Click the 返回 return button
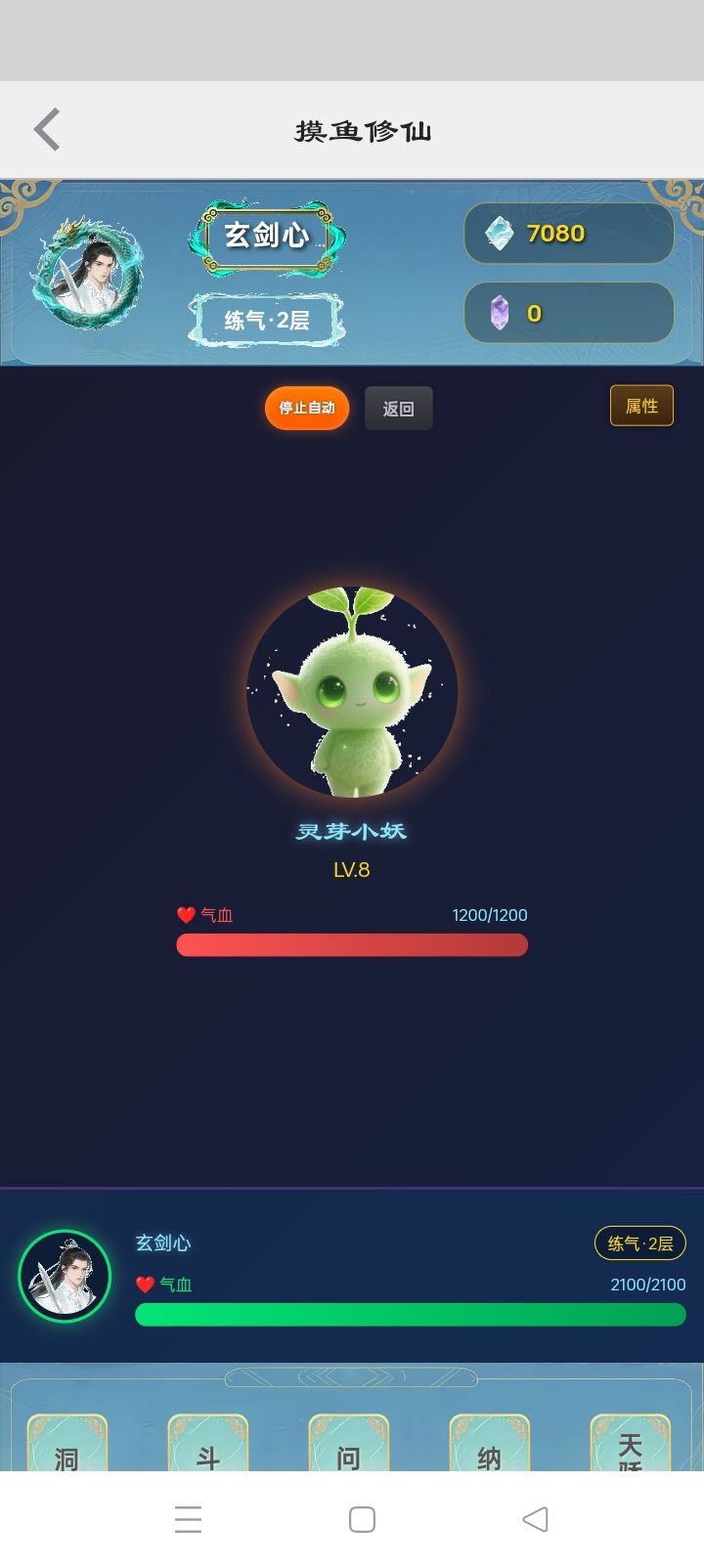 click(x=398, y=408)
